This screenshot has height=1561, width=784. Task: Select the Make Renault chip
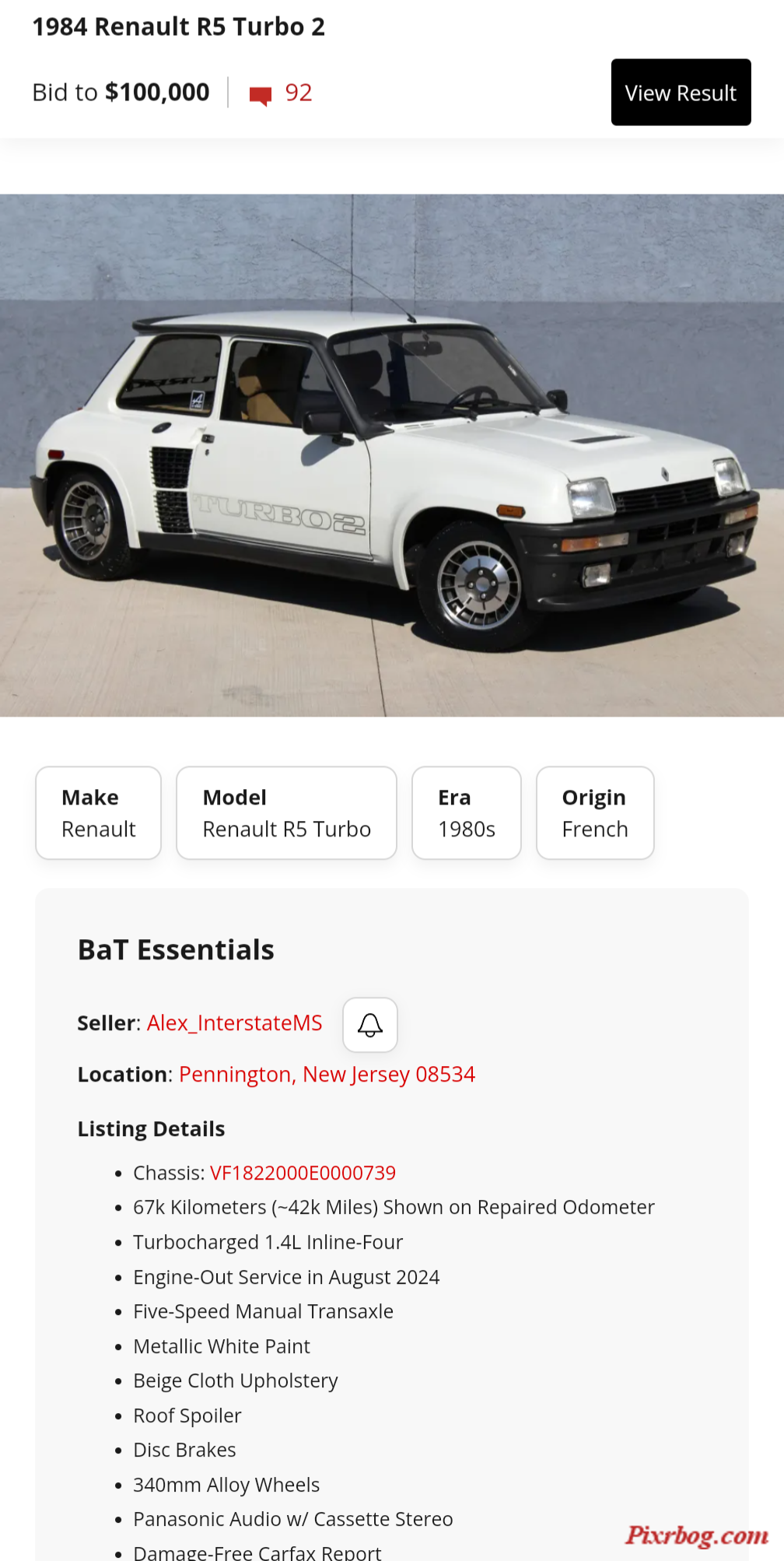99,813
